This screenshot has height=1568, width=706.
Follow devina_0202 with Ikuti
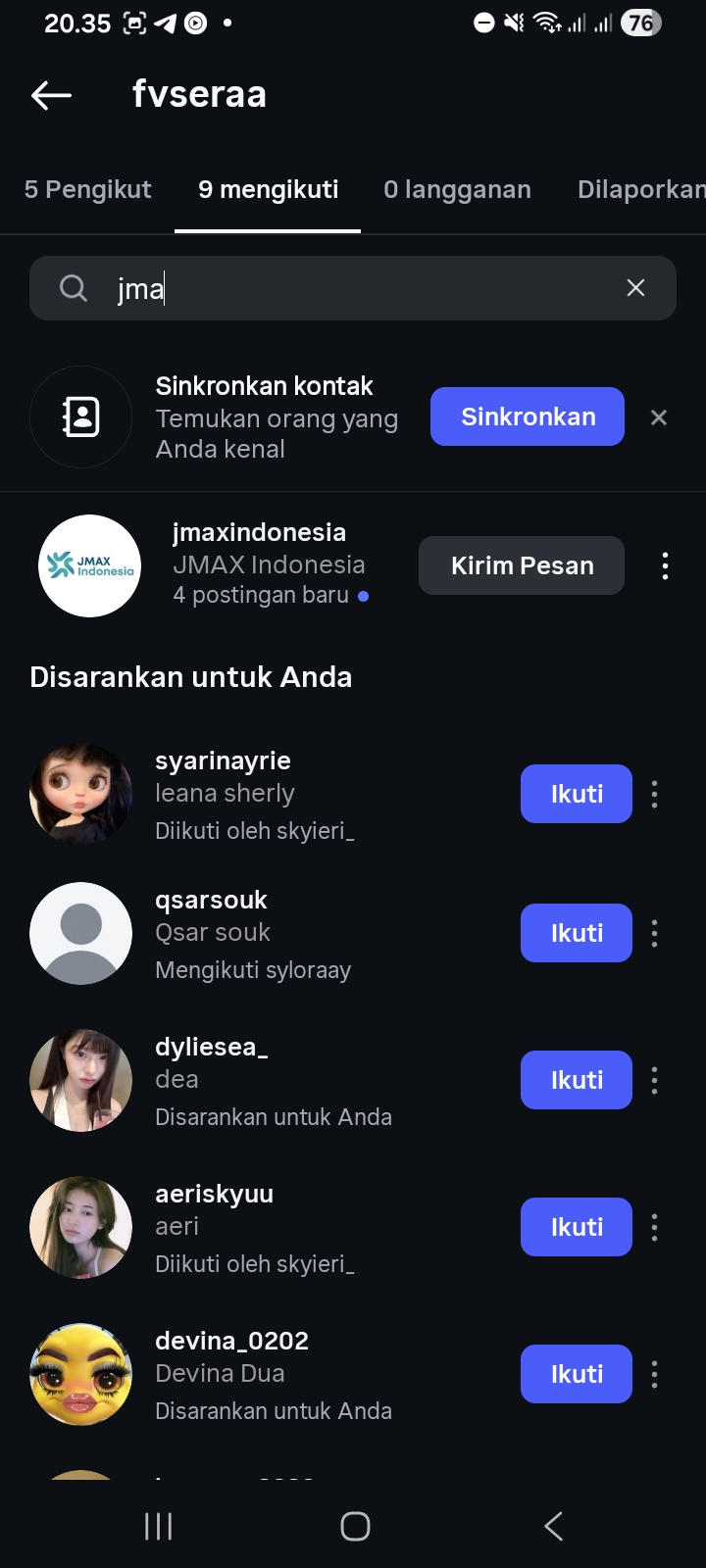click(576, 1374)
